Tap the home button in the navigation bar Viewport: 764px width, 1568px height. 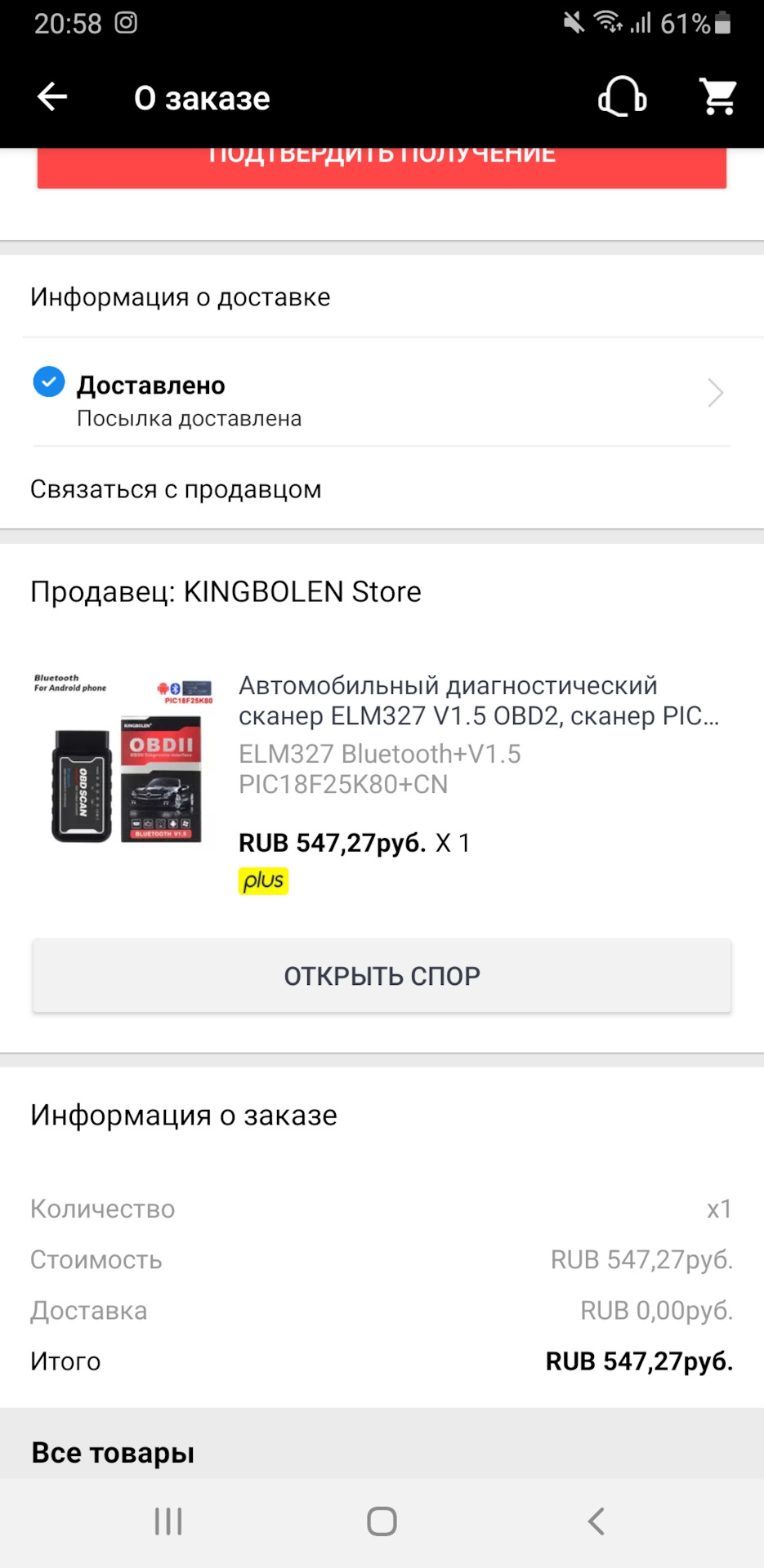tap(381, 1521)
